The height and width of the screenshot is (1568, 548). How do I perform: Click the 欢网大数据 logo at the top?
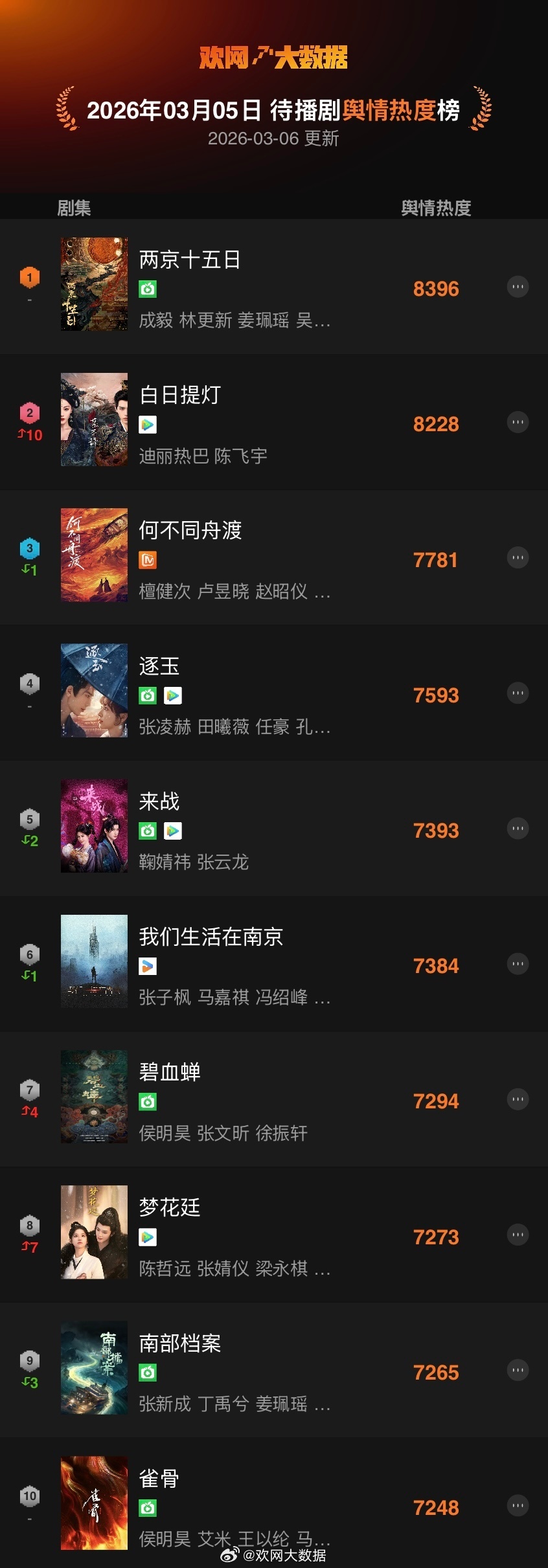(x=274, y=57)
